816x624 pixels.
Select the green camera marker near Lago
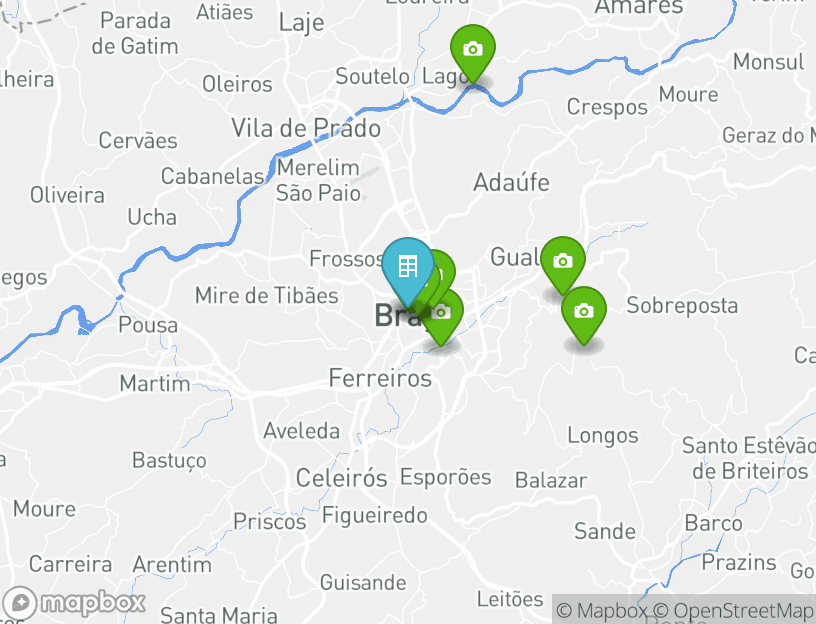[x=472, y=50]
